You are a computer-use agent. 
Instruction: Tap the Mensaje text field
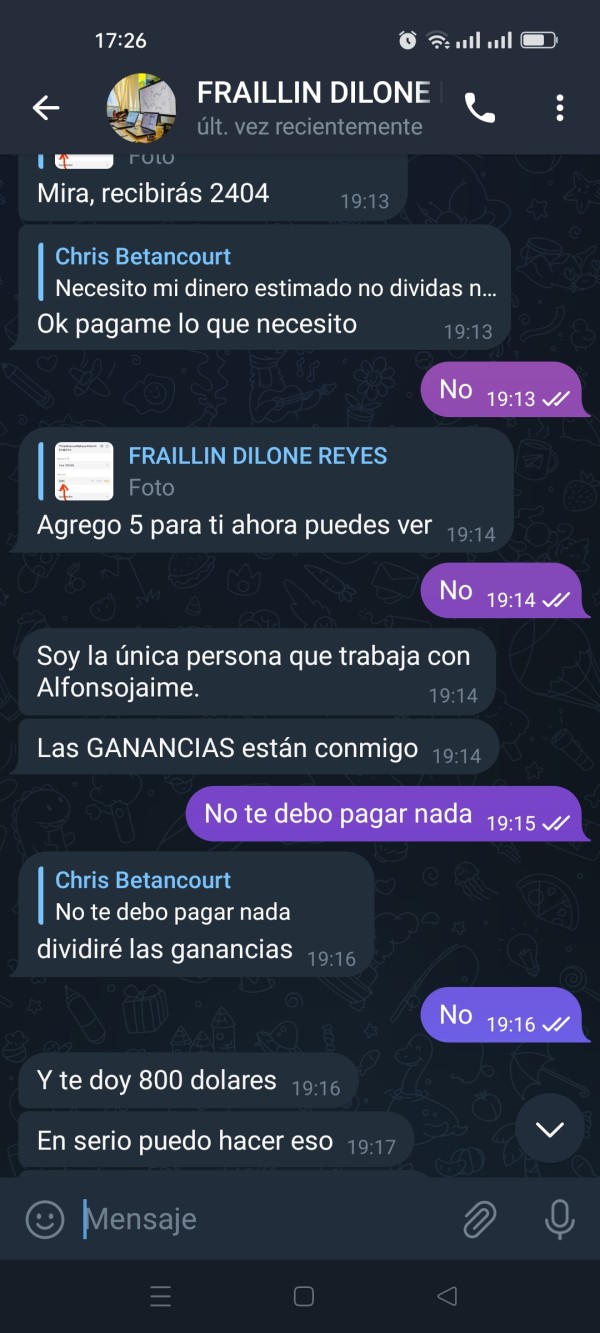click(x=265, y=1219)
